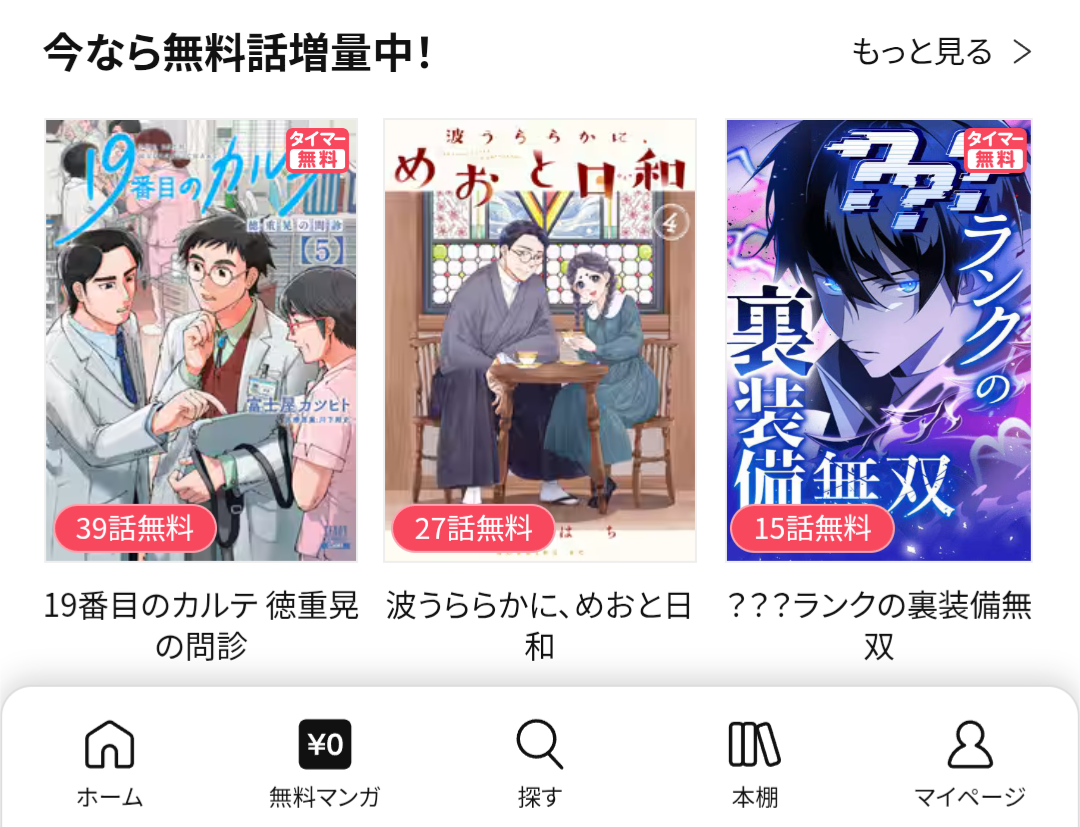
Task: Switch to the 本棚 bookshelf tab
Action: pyautogui.click(x=755, y=764)
